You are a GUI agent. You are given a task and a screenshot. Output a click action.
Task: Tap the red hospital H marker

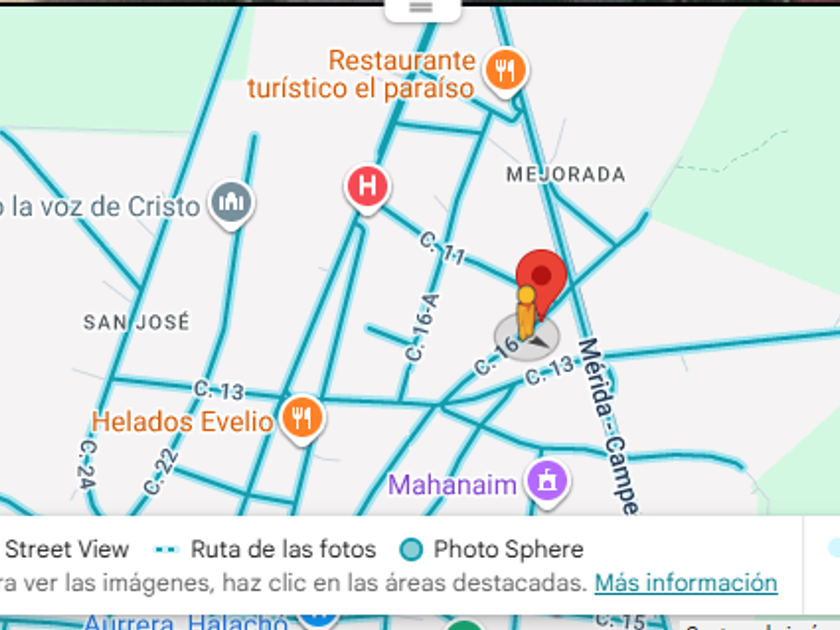tap(367, 188)
